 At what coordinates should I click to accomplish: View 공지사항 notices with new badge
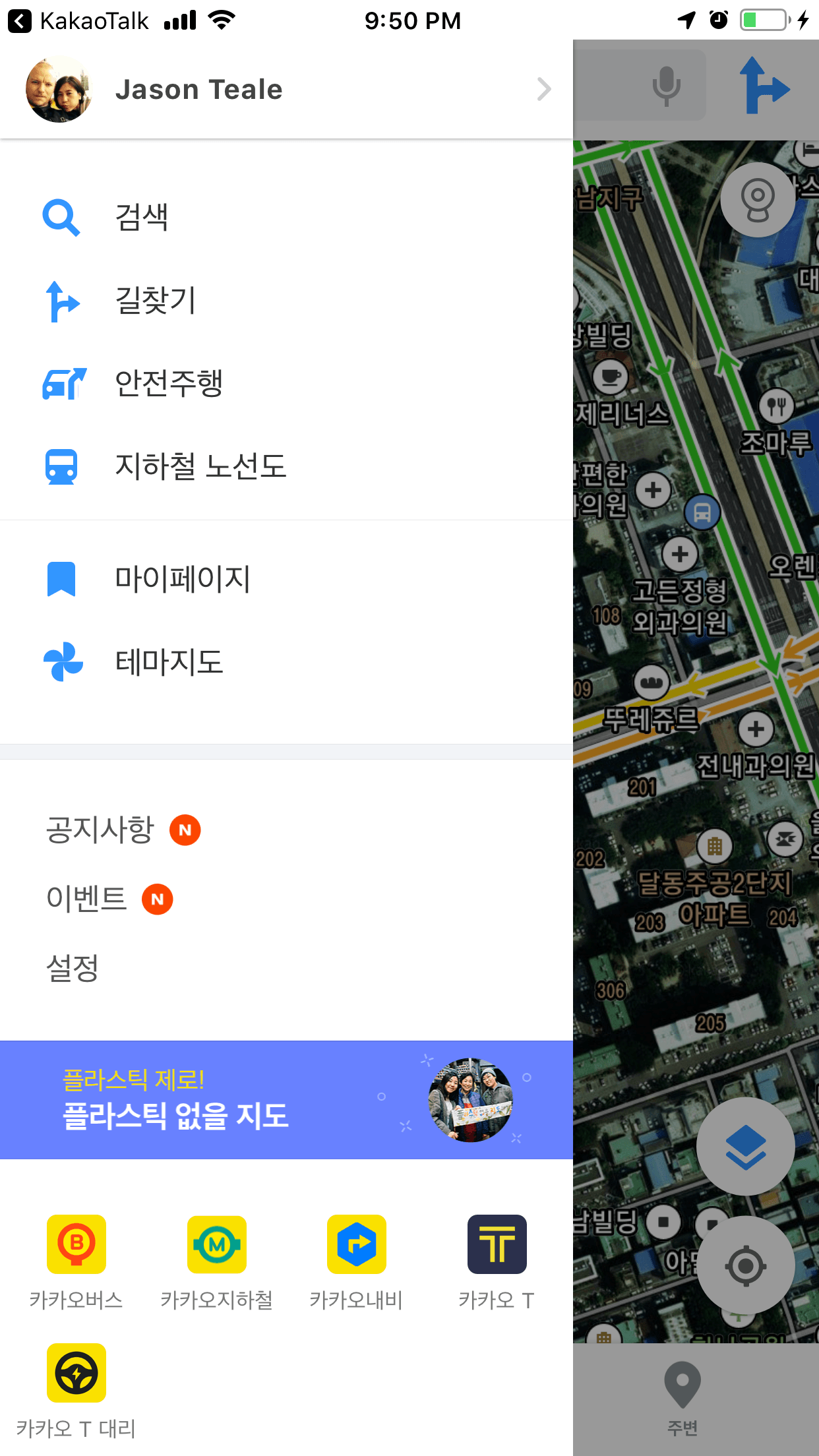coord(100,829)
